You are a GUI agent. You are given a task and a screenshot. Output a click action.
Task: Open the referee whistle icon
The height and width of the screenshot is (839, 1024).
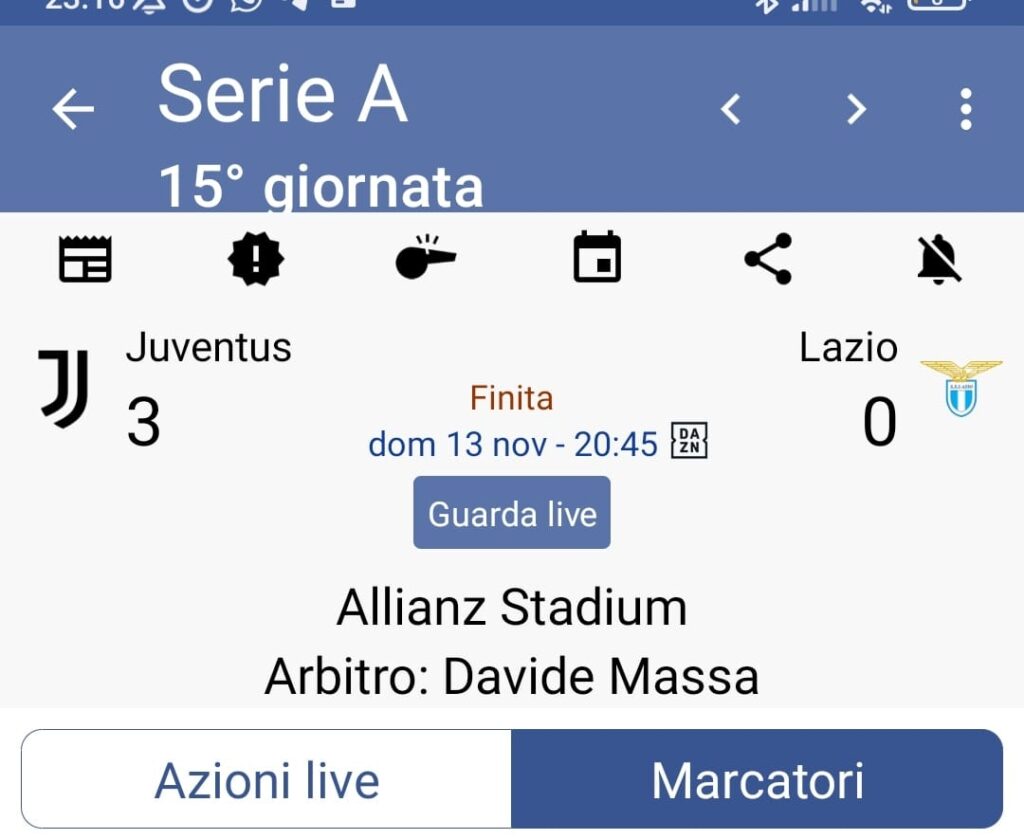pos(425,260)
